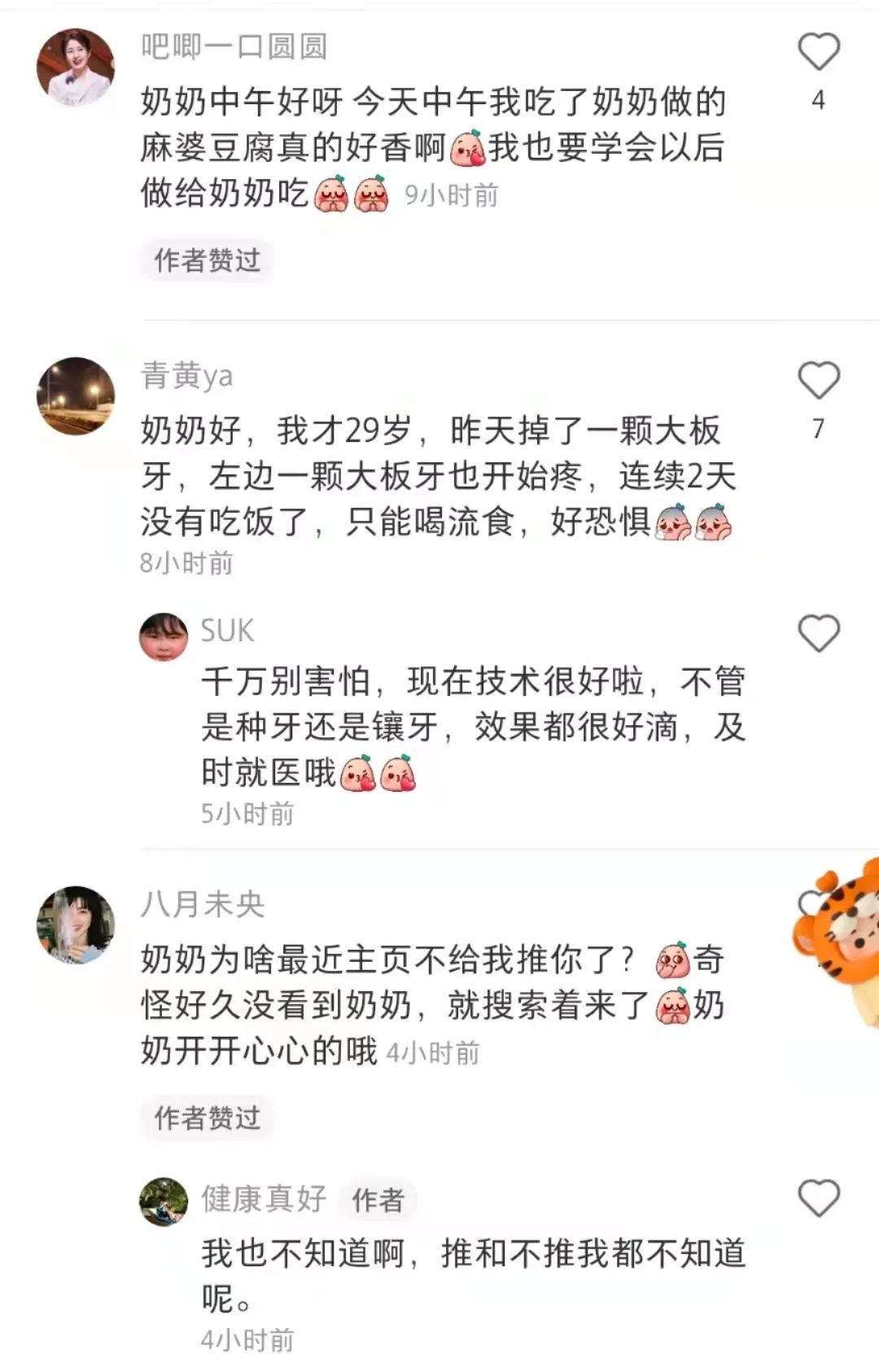Like SUK's reply about dental treatment

pyautogui.click(x=818, y=634)
